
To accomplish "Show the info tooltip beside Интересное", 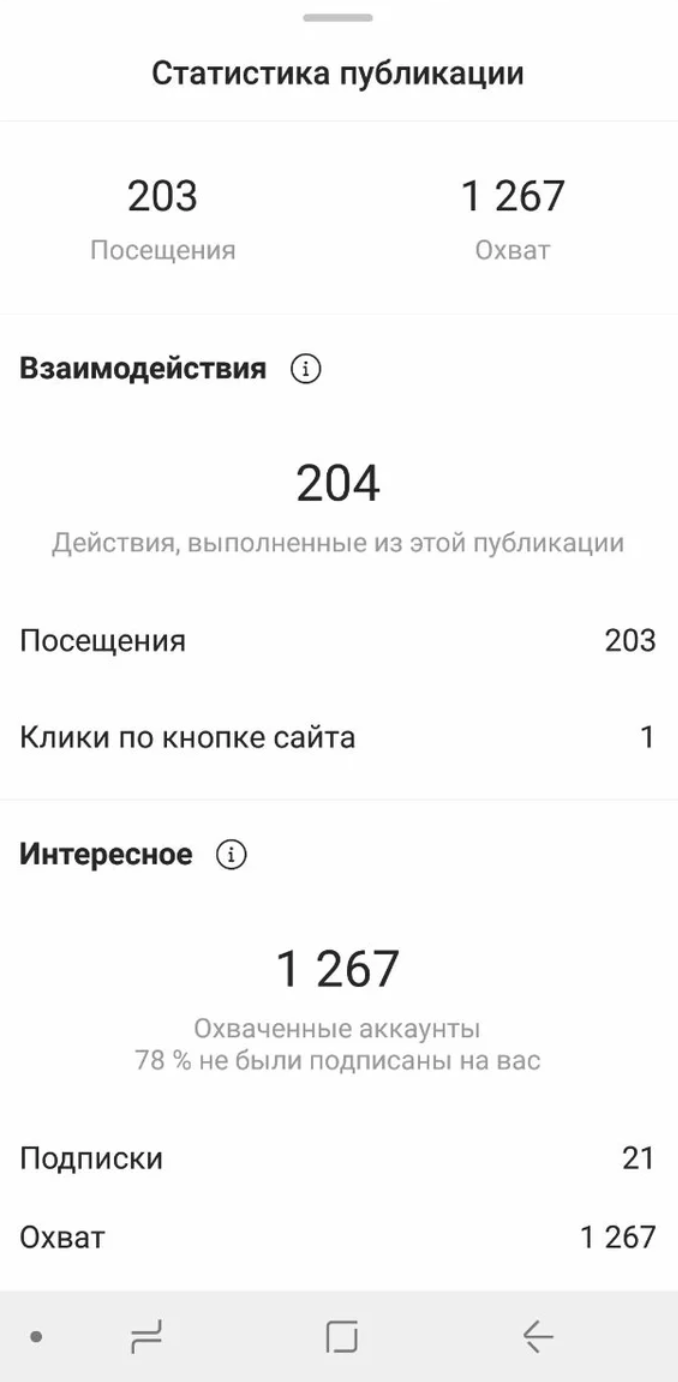I will 231,855.
